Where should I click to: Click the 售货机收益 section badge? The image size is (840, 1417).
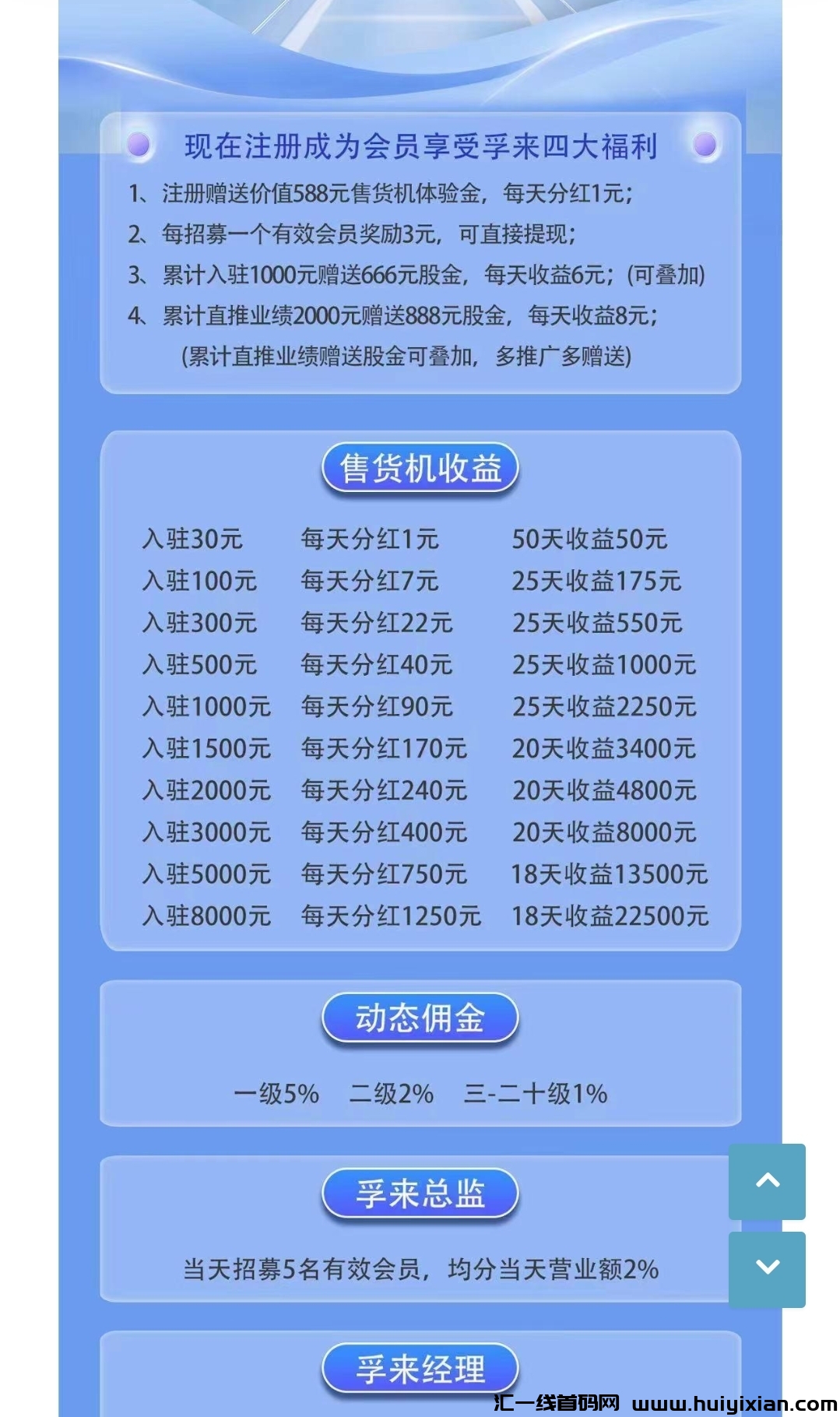[x=420, y=466]
